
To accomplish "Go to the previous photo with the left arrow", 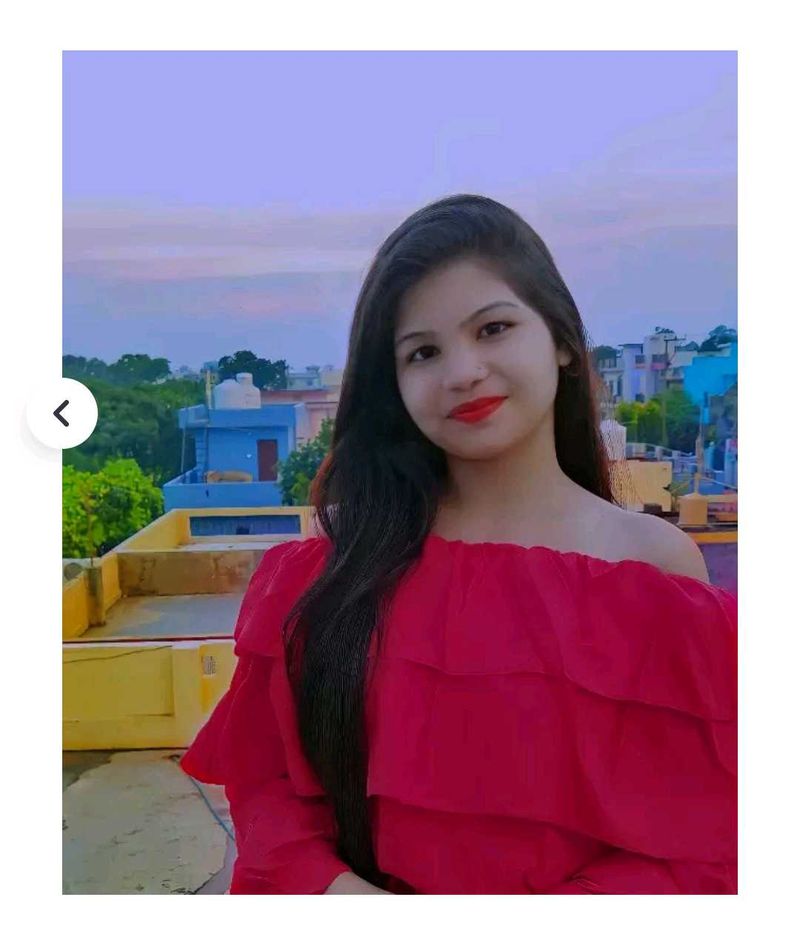I will click(x=62, y=413).
